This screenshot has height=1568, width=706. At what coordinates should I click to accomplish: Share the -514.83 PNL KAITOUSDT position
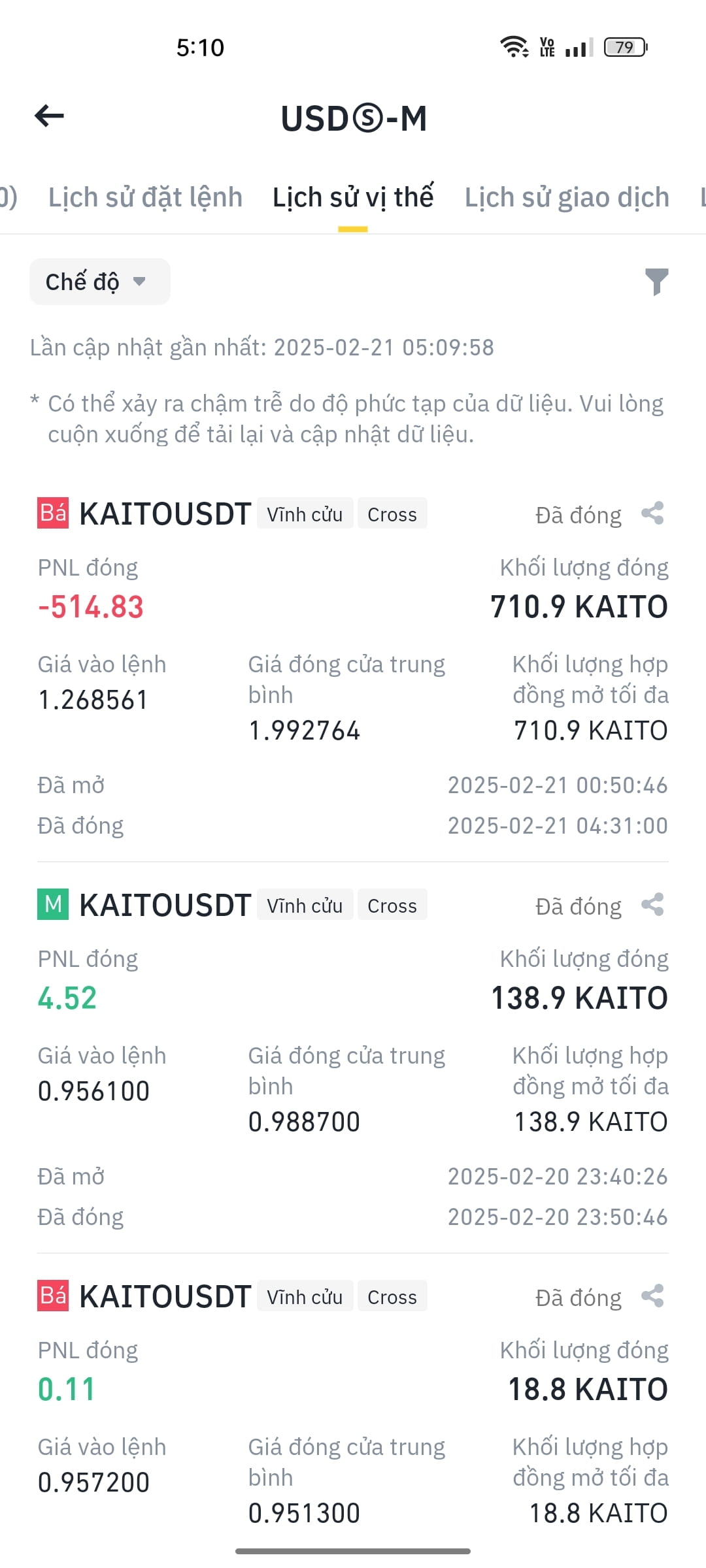pyautogui.click(x=652, y=514)
